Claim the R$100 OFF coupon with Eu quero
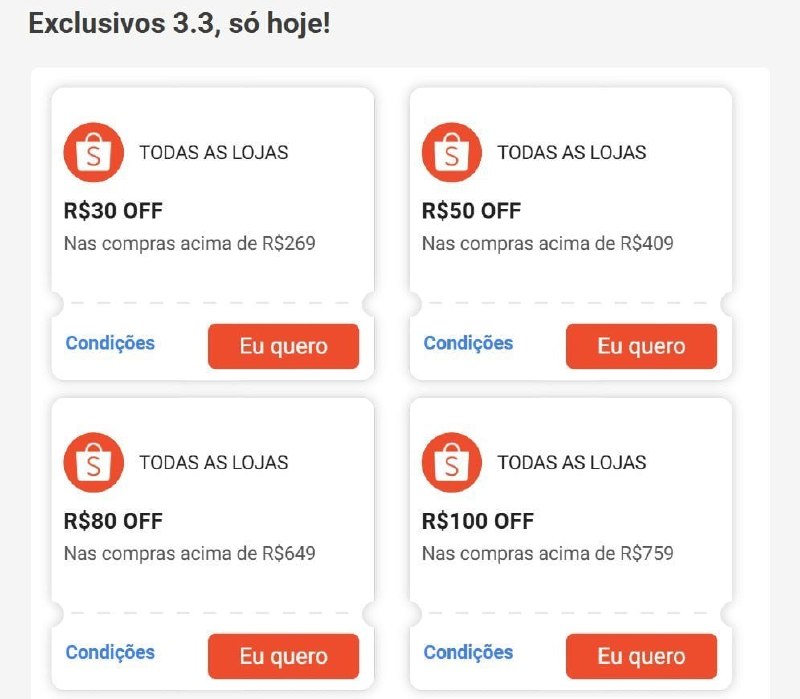The image size is (800, 699). pyautogui.click(x=641, y=656)
